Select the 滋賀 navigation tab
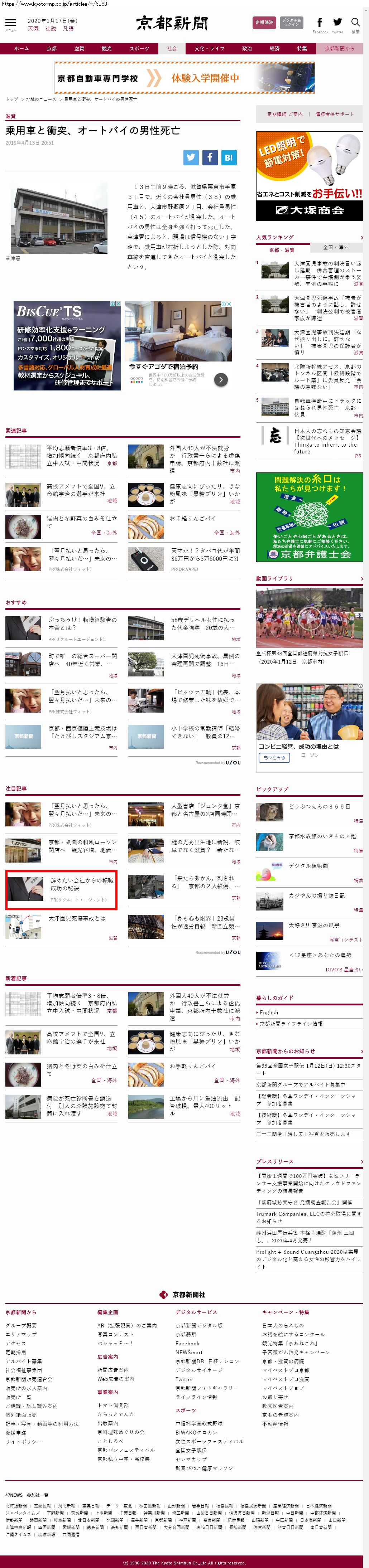Screen dimensions: 369x1568 79,49
